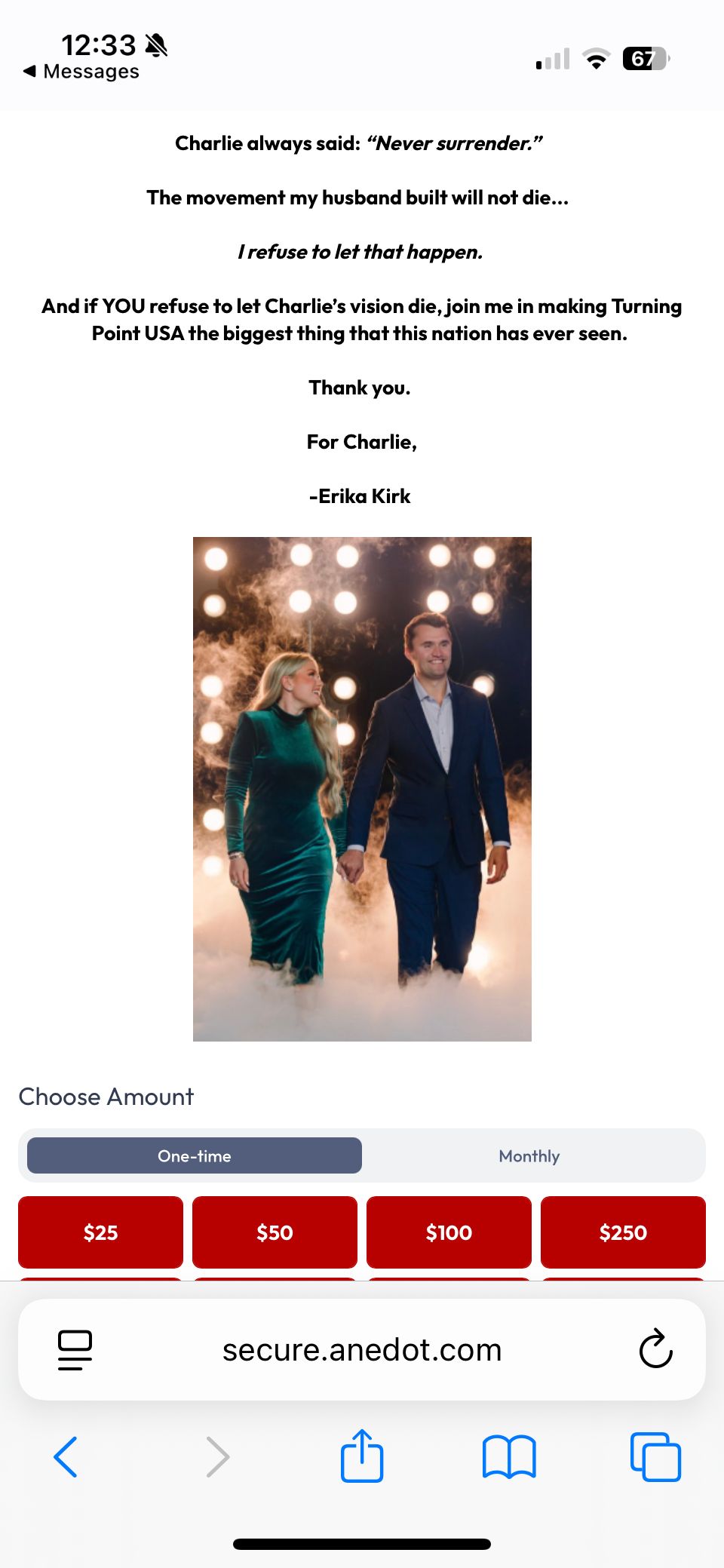
Task: Return to Messages app
Action: [x=81, y=72]
